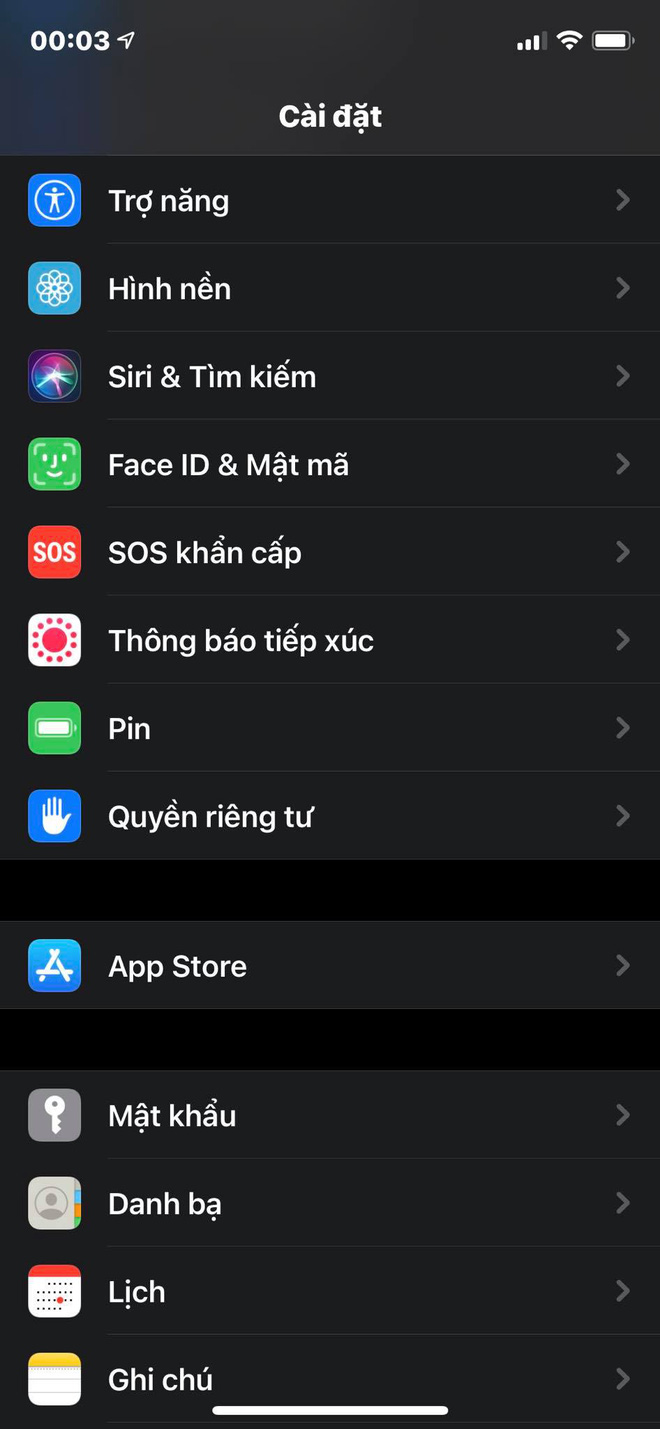Screen dimensions: 660x1429
Task: Open App Store settings
Action: 330,966
